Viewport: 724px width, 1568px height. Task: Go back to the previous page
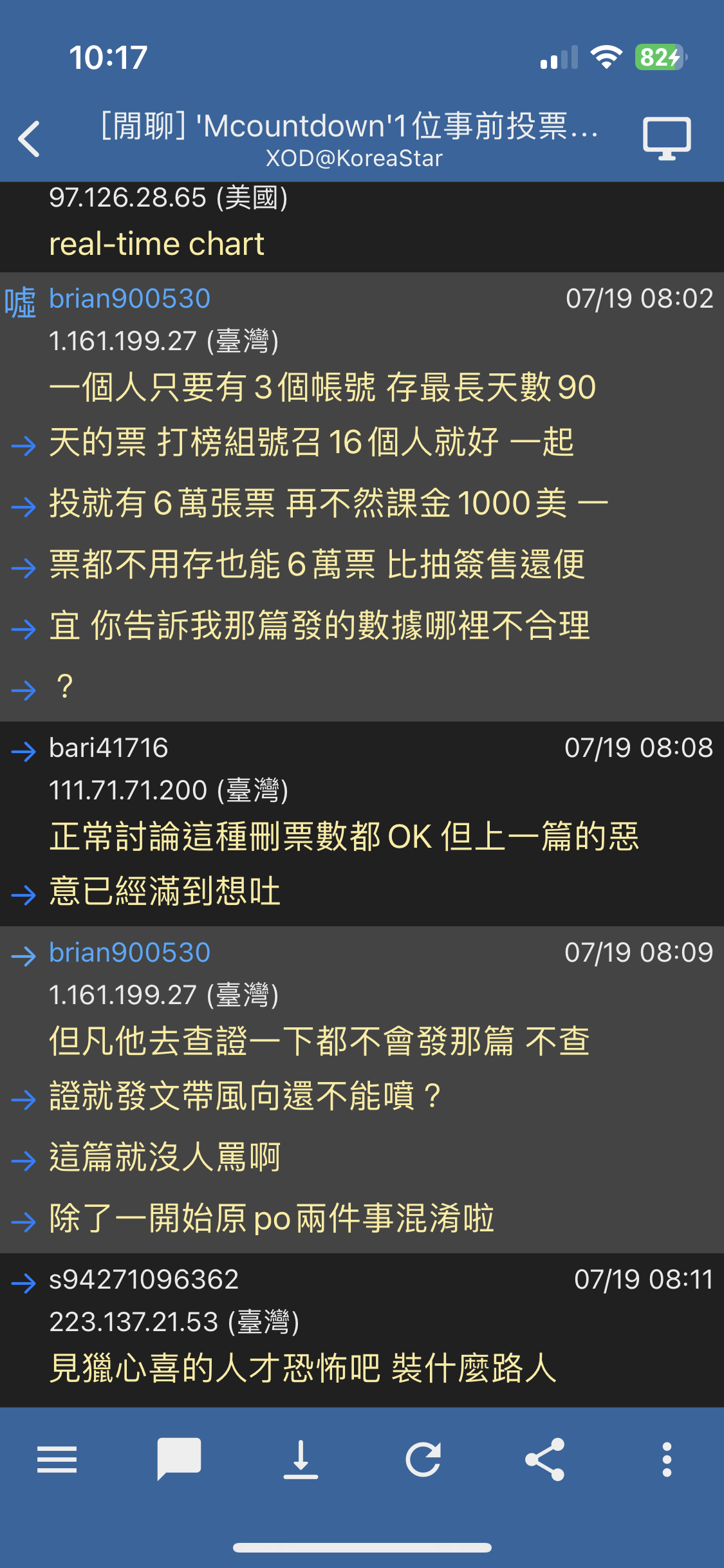(x=30, y=138)
